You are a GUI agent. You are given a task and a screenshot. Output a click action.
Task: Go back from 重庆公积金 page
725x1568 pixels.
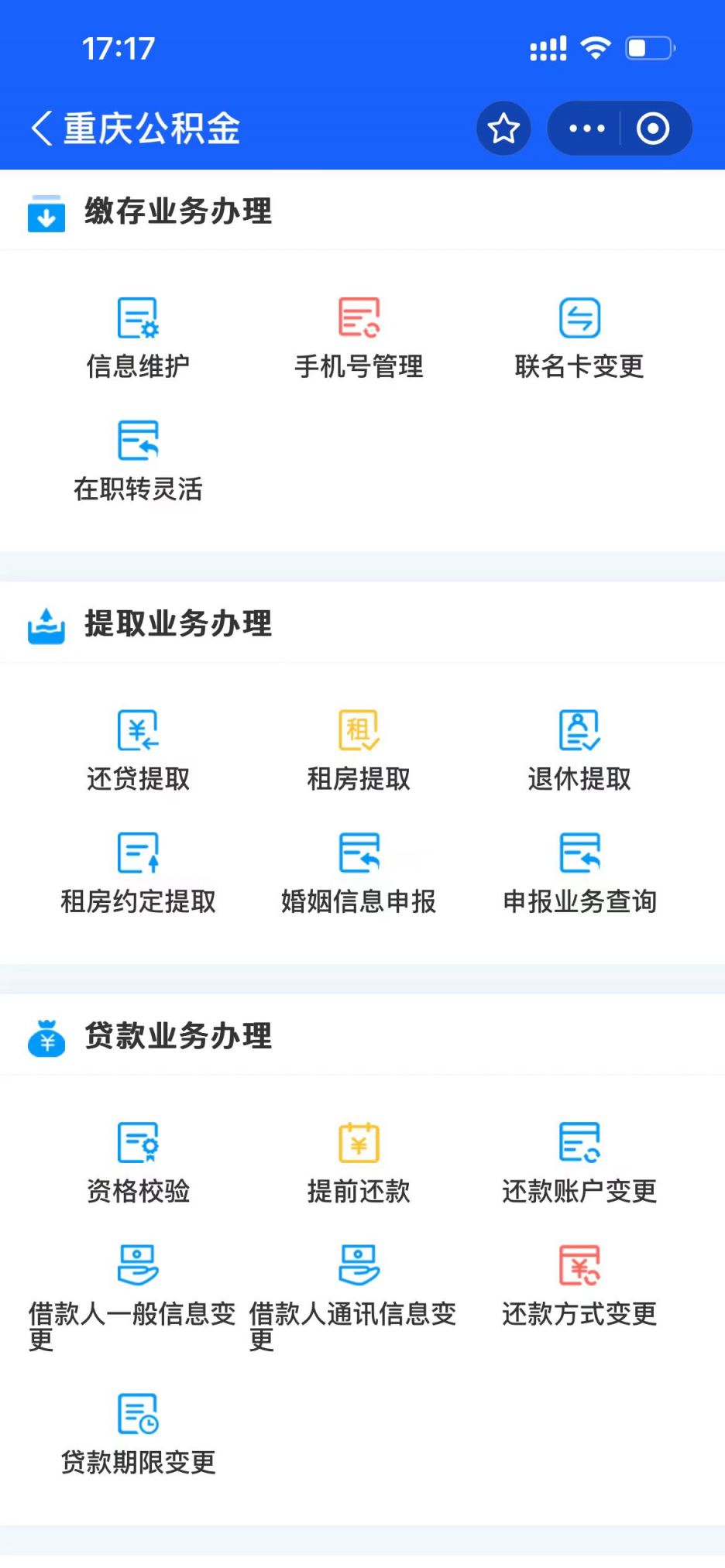click(42, 128)
